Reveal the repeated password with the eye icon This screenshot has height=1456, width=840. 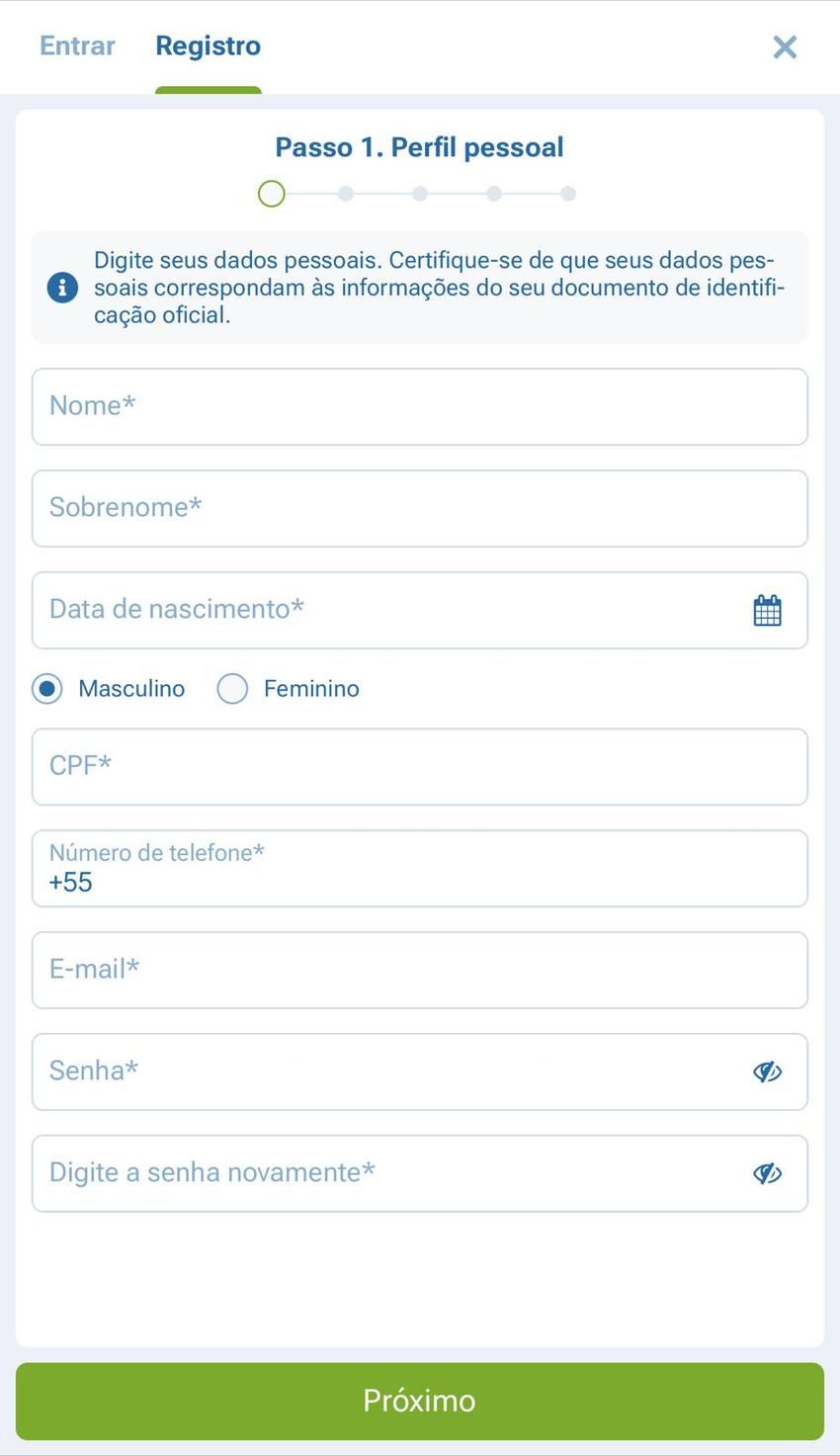click(769, 1172)
